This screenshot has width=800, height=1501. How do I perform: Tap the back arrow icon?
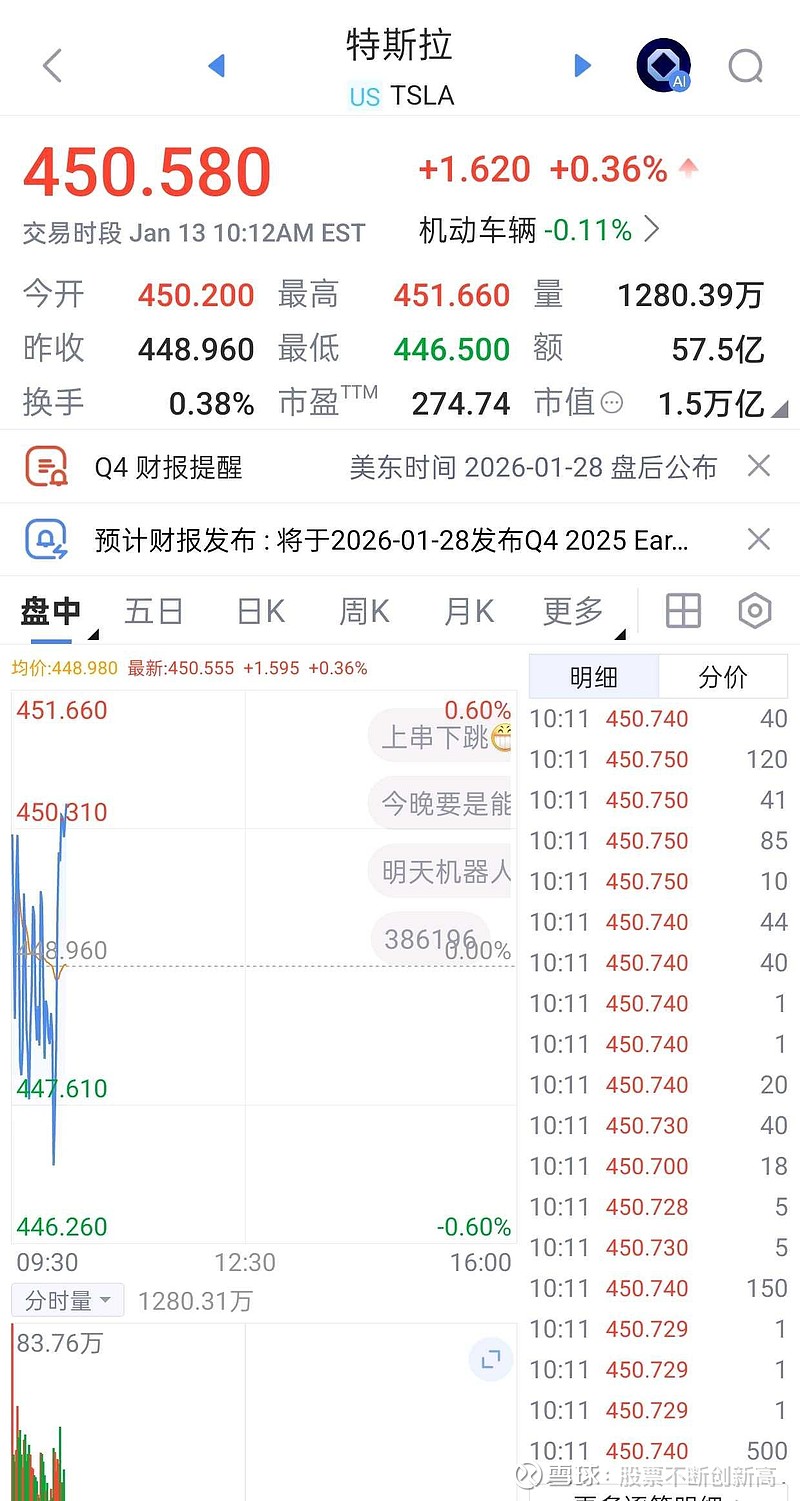(51, 65)
